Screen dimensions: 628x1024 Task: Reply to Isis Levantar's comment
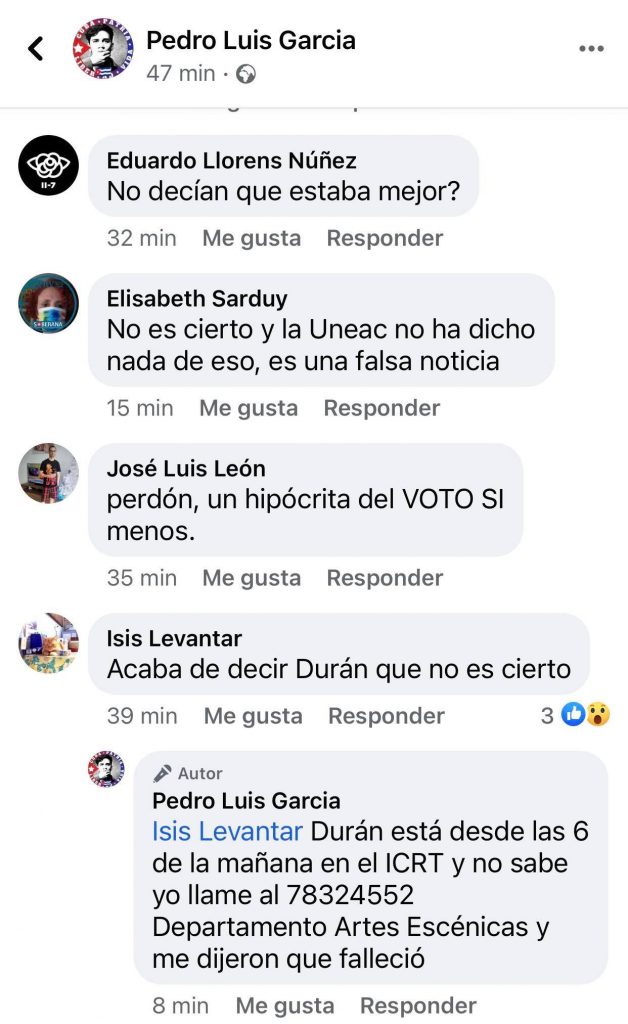[x=386, y=716]
